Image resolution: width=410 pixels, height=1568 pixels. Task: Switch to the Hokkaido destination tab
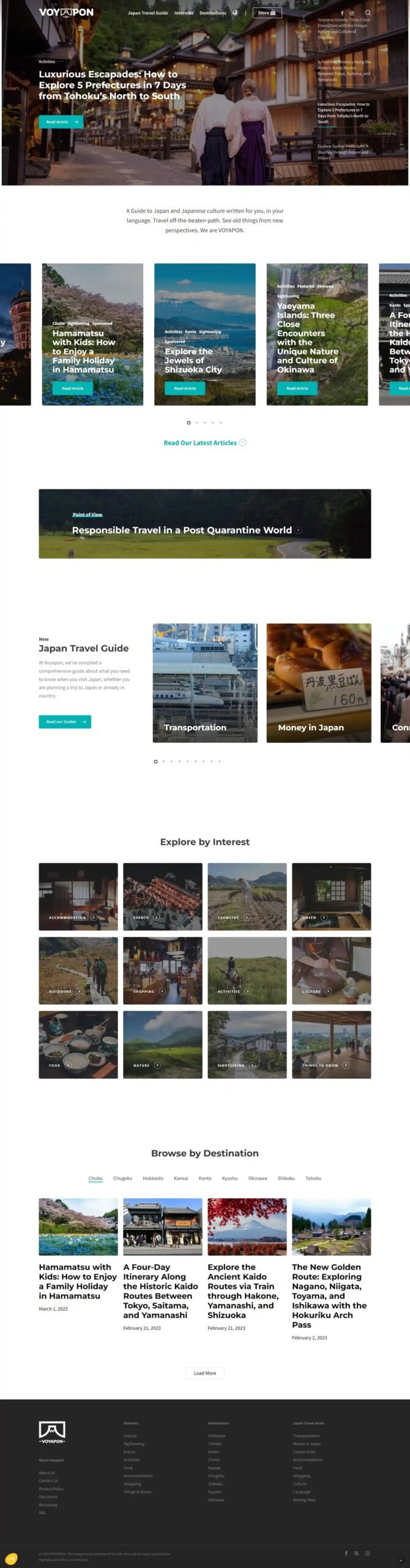click(153, 1178)
